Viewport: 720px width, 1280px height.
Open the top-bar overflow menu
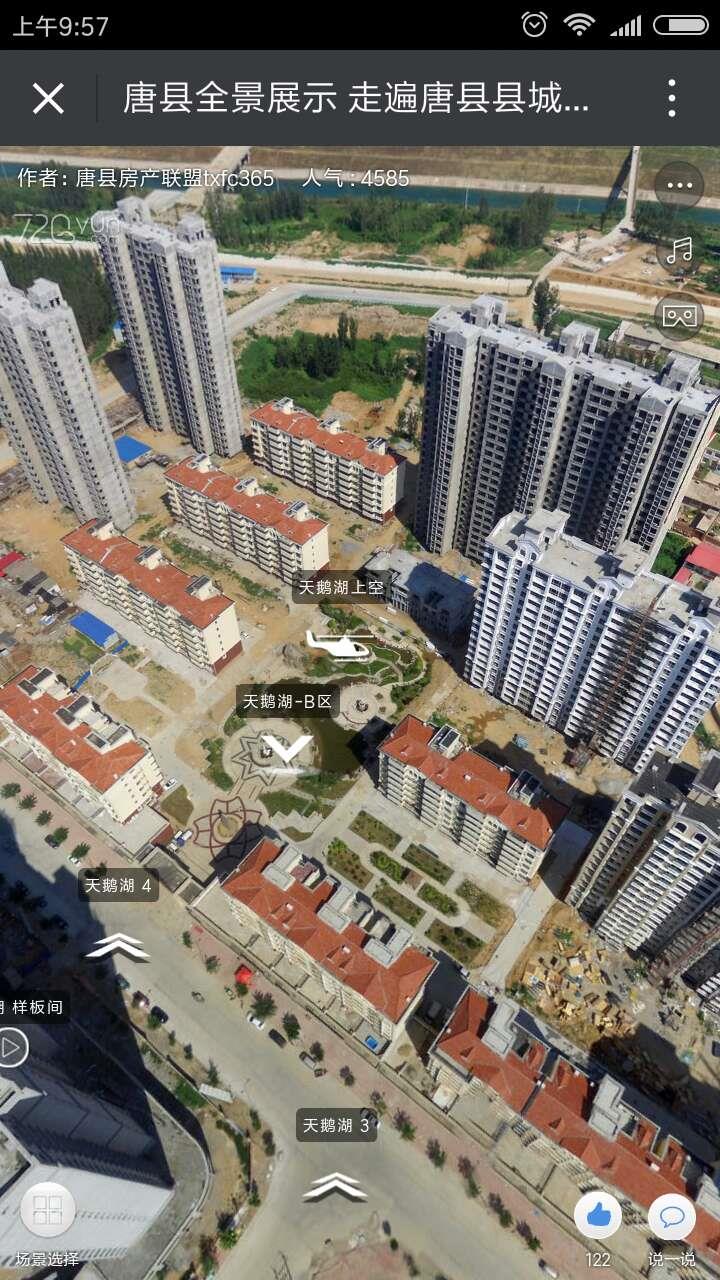coord(672,98)
